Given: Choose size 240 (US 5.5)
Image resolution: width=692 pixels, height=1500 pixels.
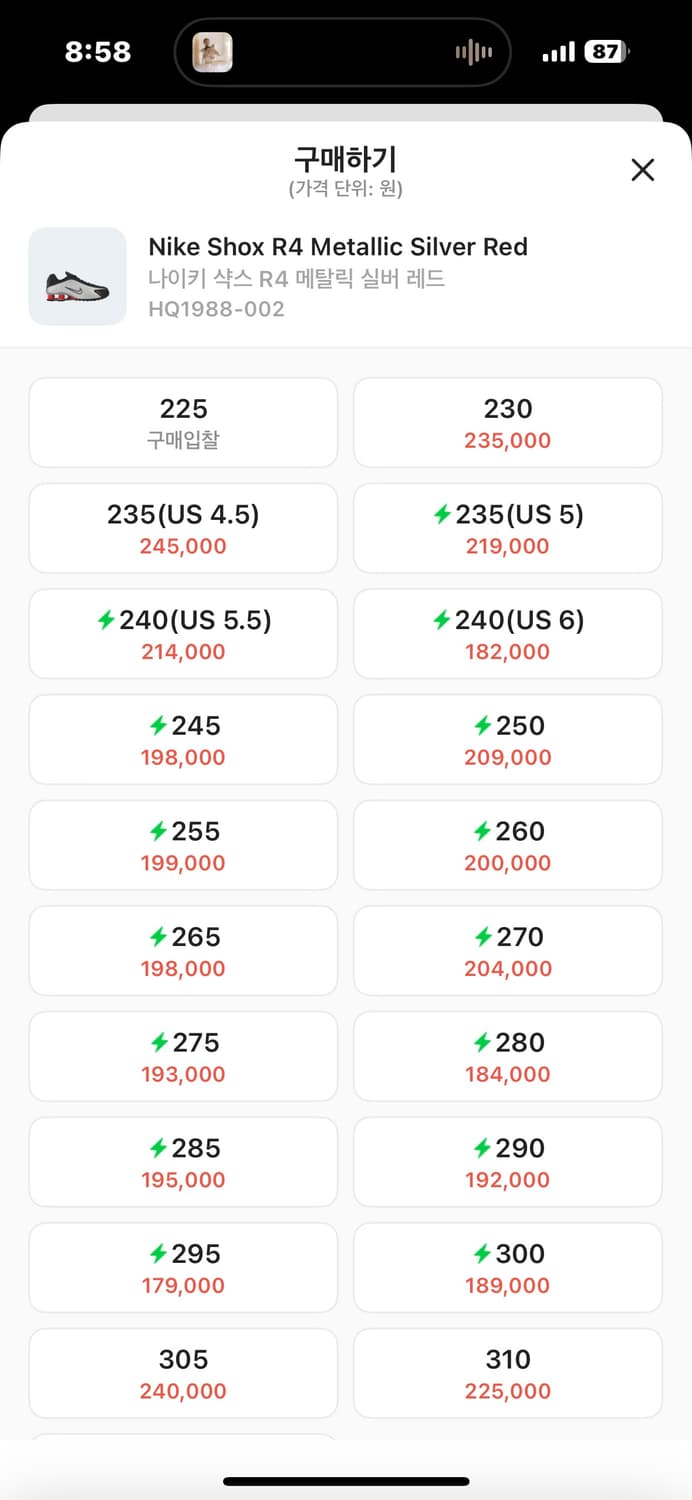Looking at the screenshot, I should [x=183, y=635].
